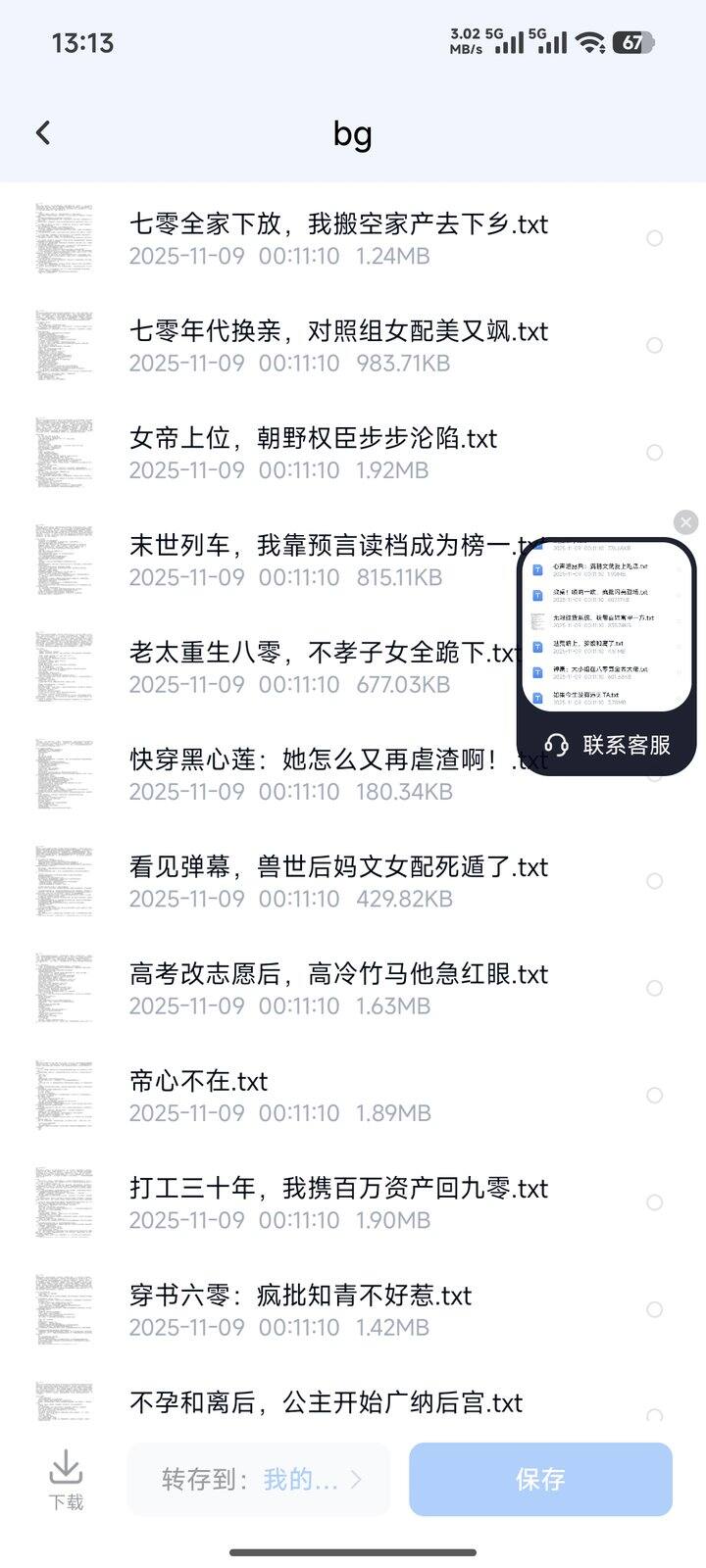Image resolution: width=706 pixels, height=1568 pixels.
Task: Tap the 保存 button
Action: click(x=540, y=1480)
